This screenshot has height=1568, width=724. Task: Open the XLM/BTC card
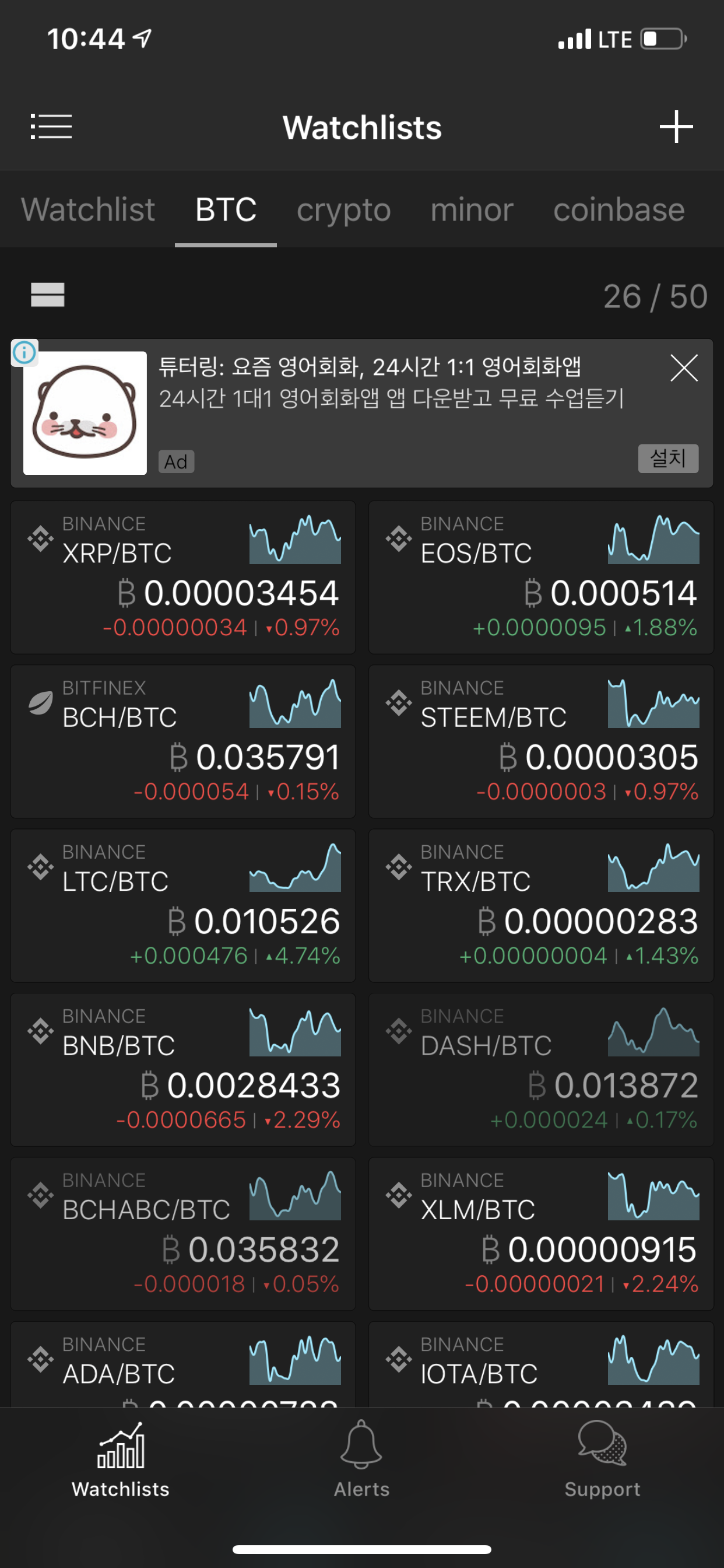541,1233
